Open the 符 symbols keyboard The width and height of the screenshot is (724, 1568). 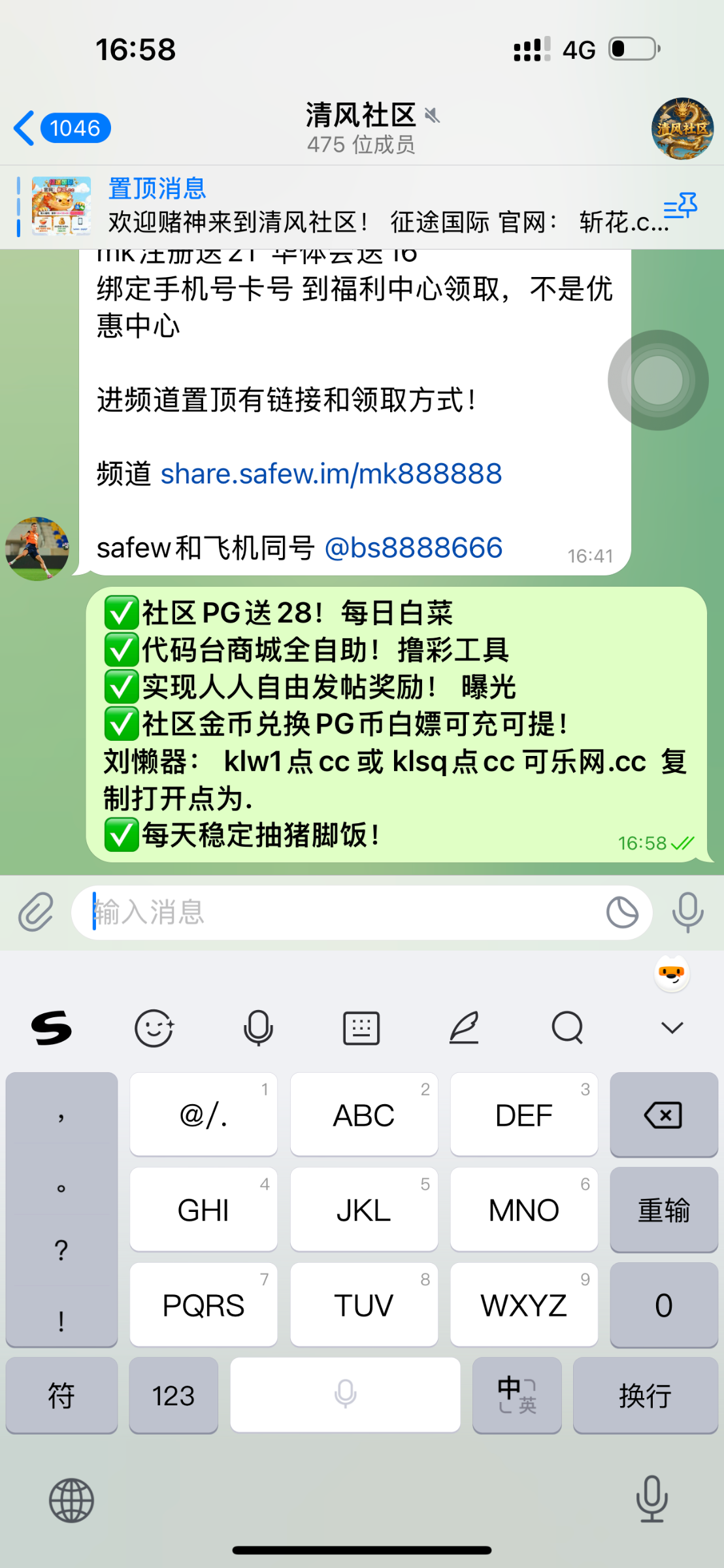(x=61, y=1396)
